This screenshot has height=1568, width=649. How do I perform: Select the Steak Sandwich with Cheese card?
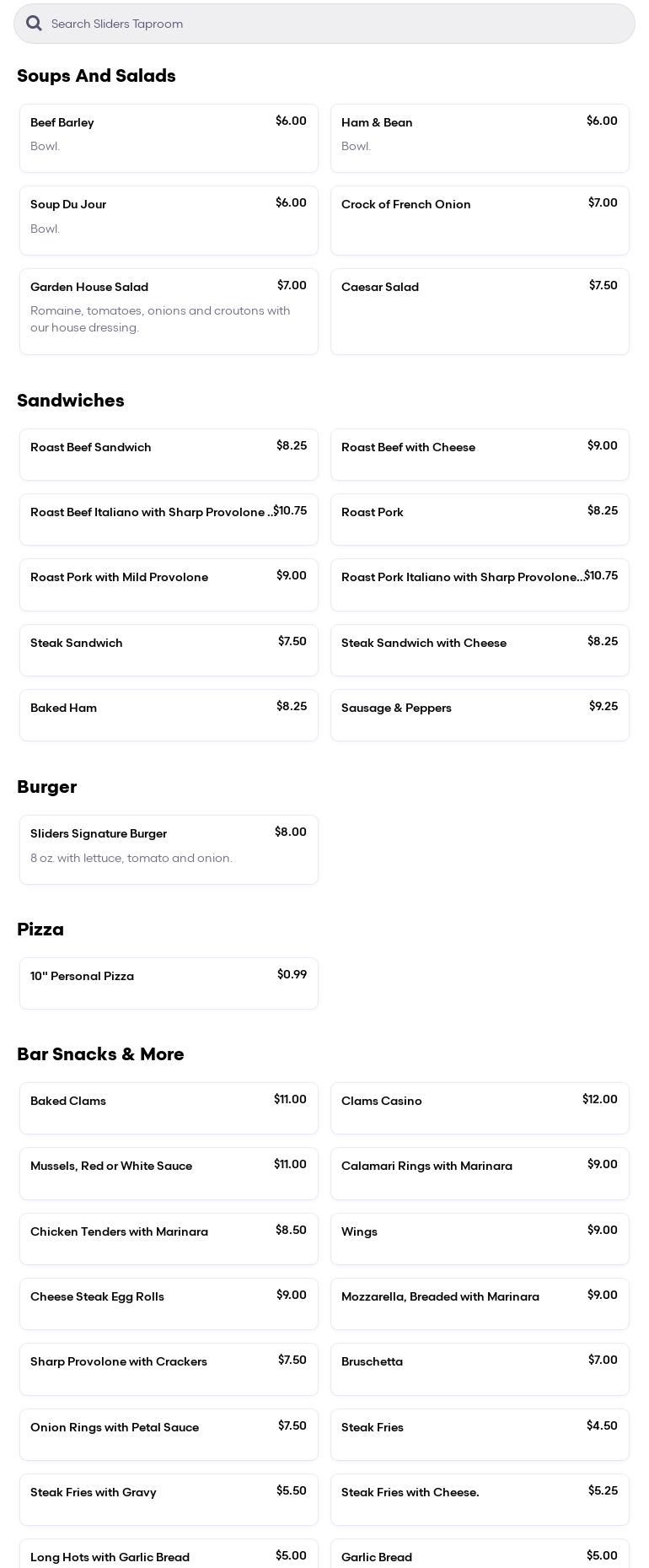[480, 649]
